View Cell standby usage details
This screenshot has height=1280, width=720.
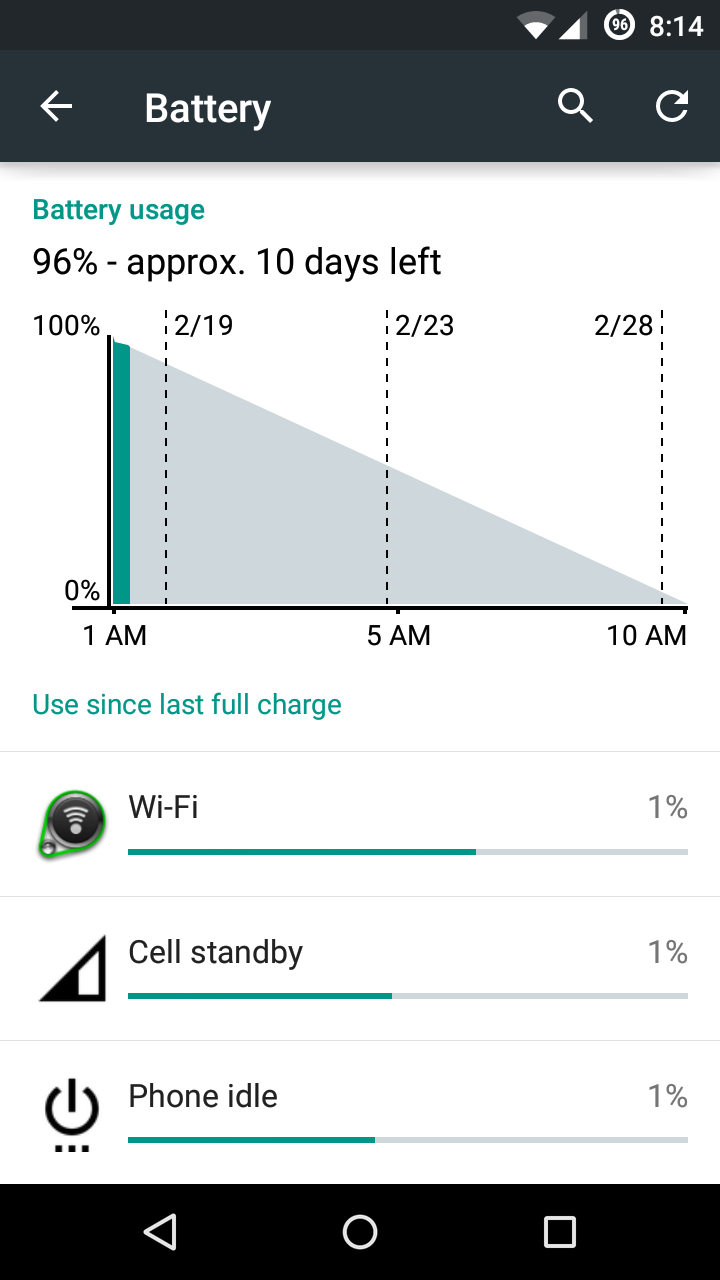click(x=360, y=968)
